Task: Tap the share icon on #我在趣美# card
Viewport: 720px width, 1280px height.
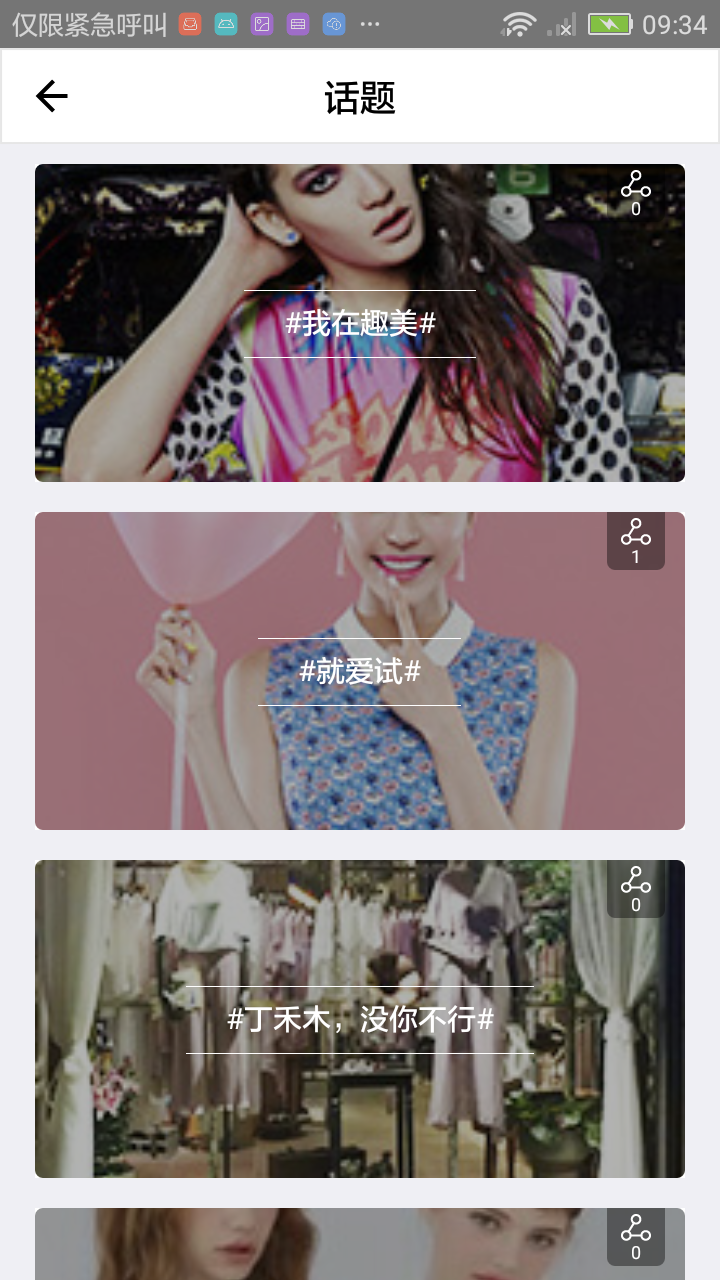Action: 635,193
